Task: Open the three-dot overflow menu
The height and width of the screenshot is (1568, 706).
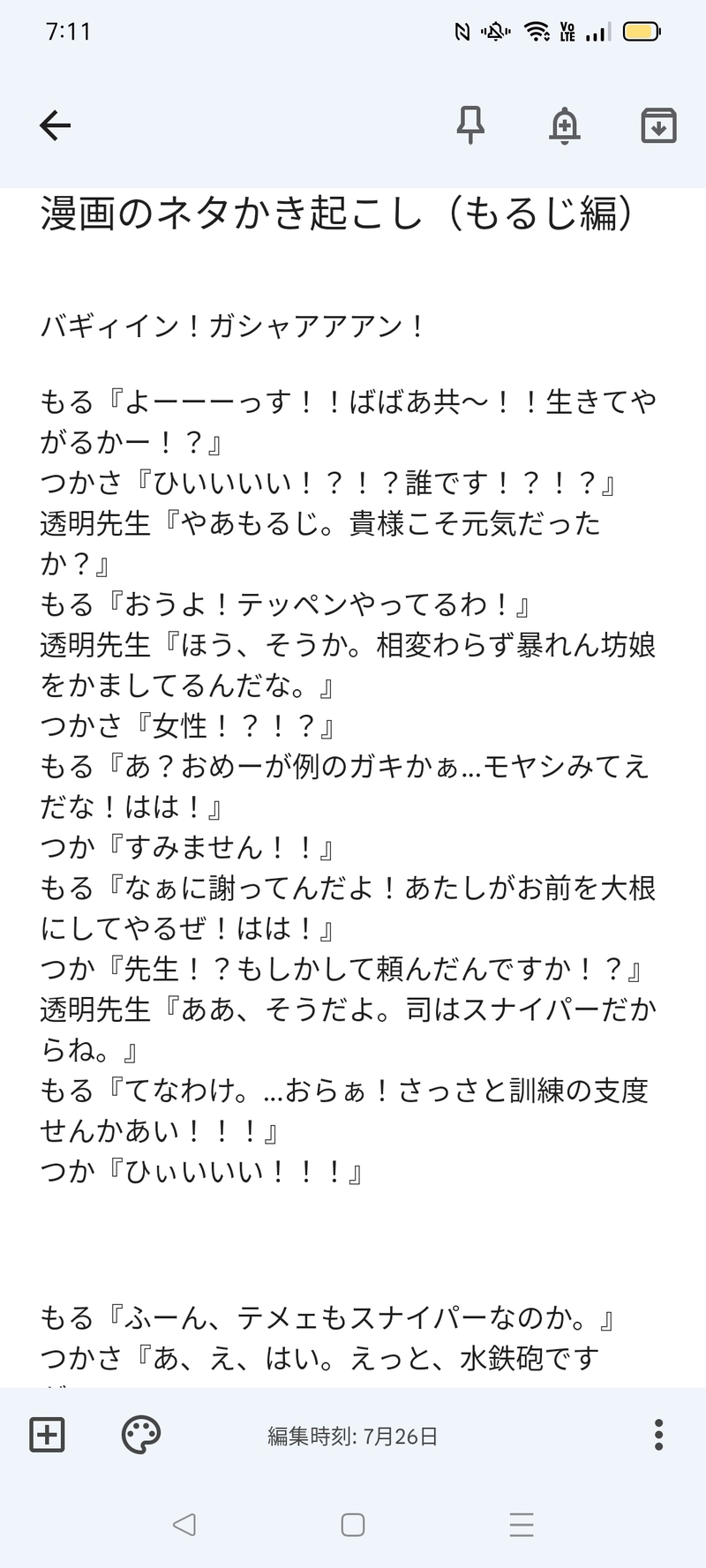Action: pos(658,1435)
